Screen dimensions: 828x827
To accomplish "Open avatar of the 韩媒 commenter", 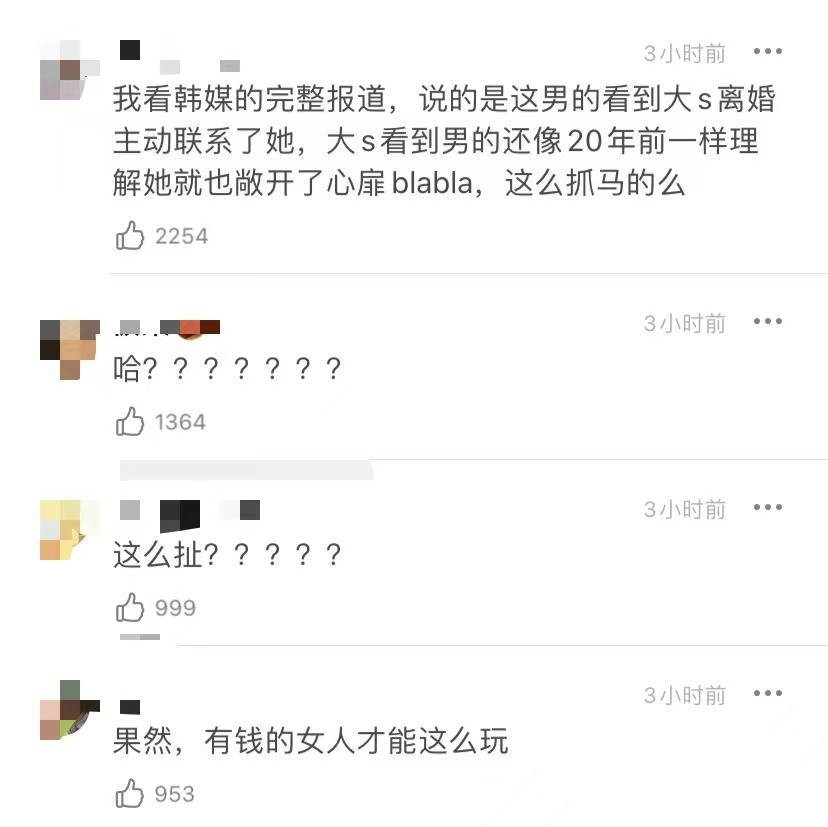I will 68,70.
